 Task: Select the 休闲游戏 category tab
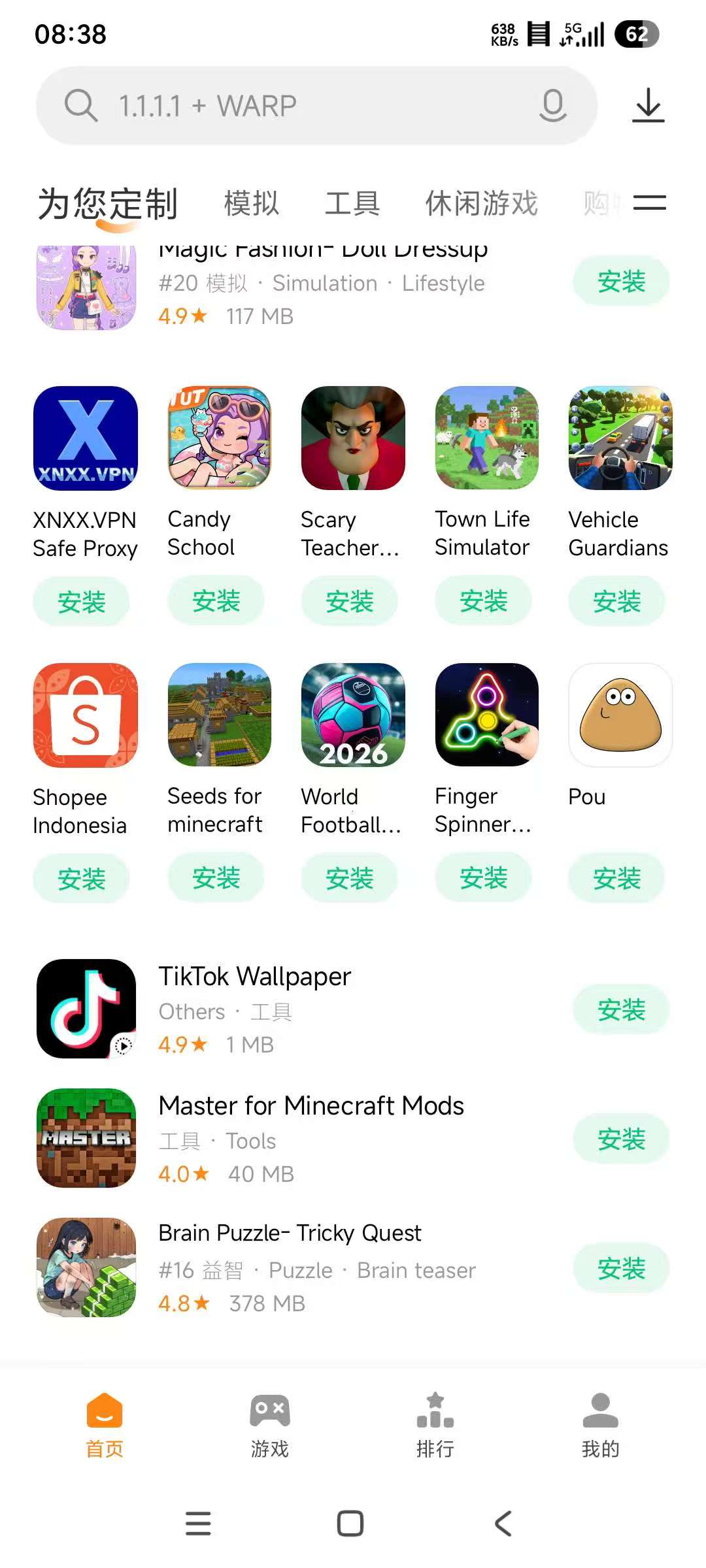[x=481, y=203]
